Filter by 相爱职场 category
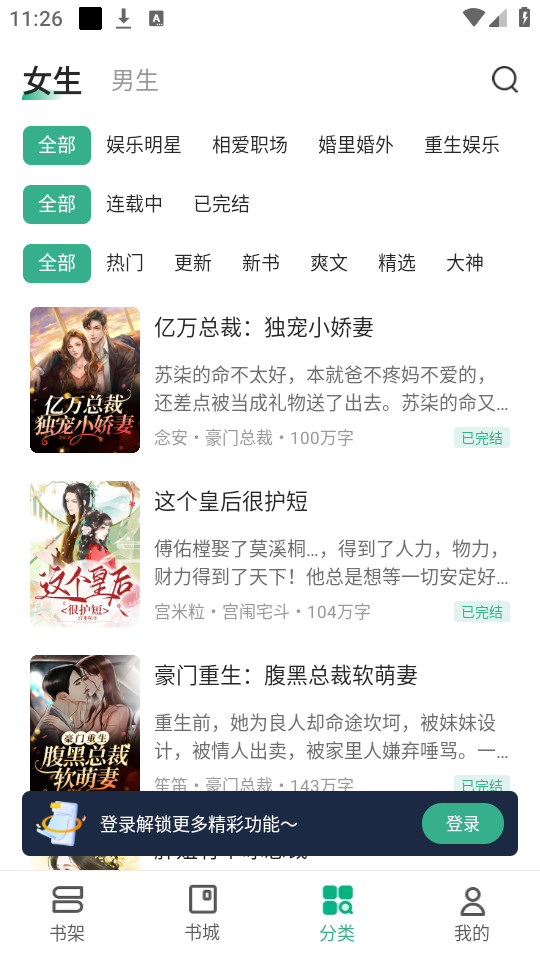This screenshot has height=960, width=540. (x=249, y=145)
